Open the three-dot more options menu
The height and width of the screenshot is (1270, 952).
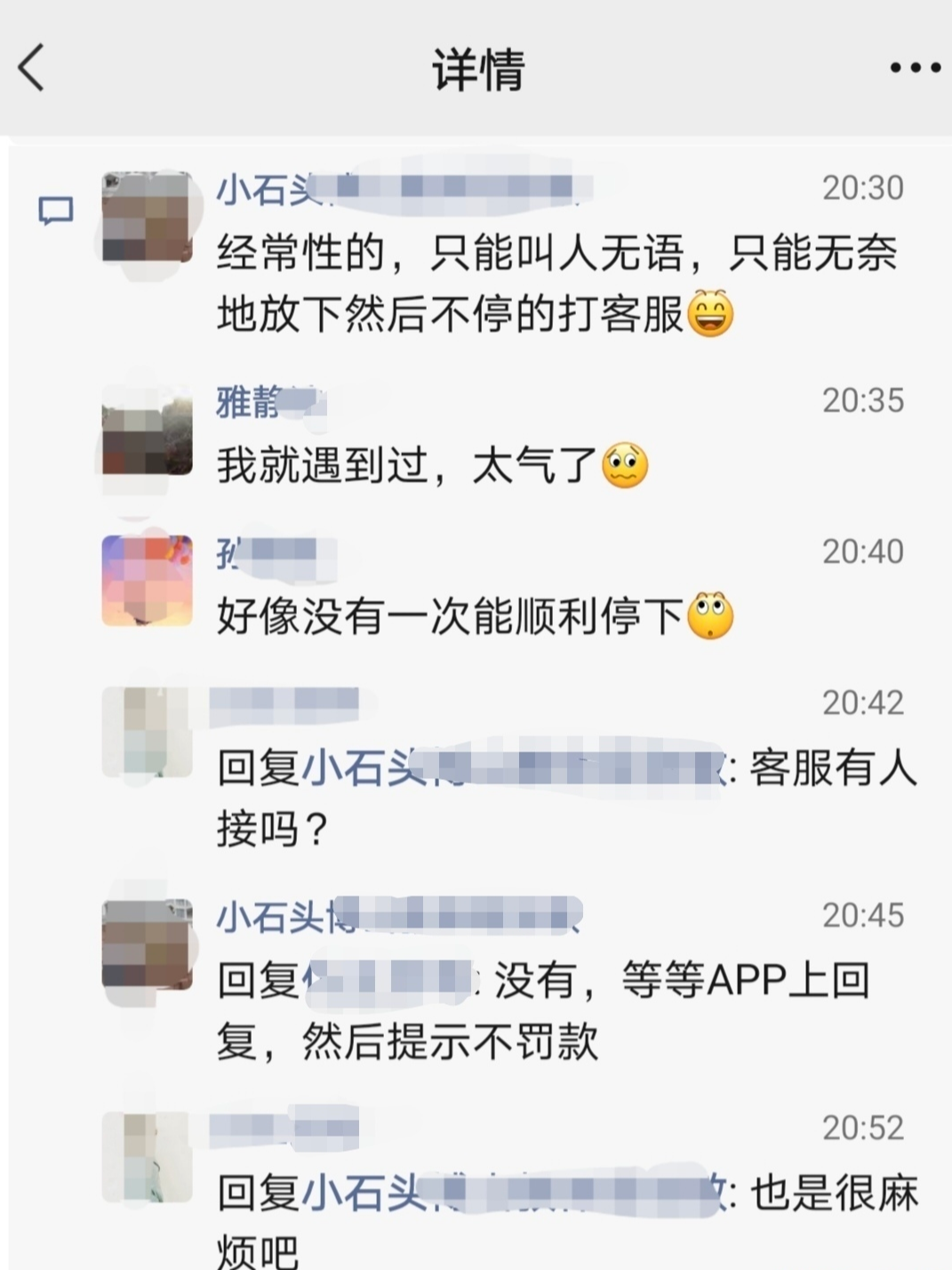coord(915,68)
